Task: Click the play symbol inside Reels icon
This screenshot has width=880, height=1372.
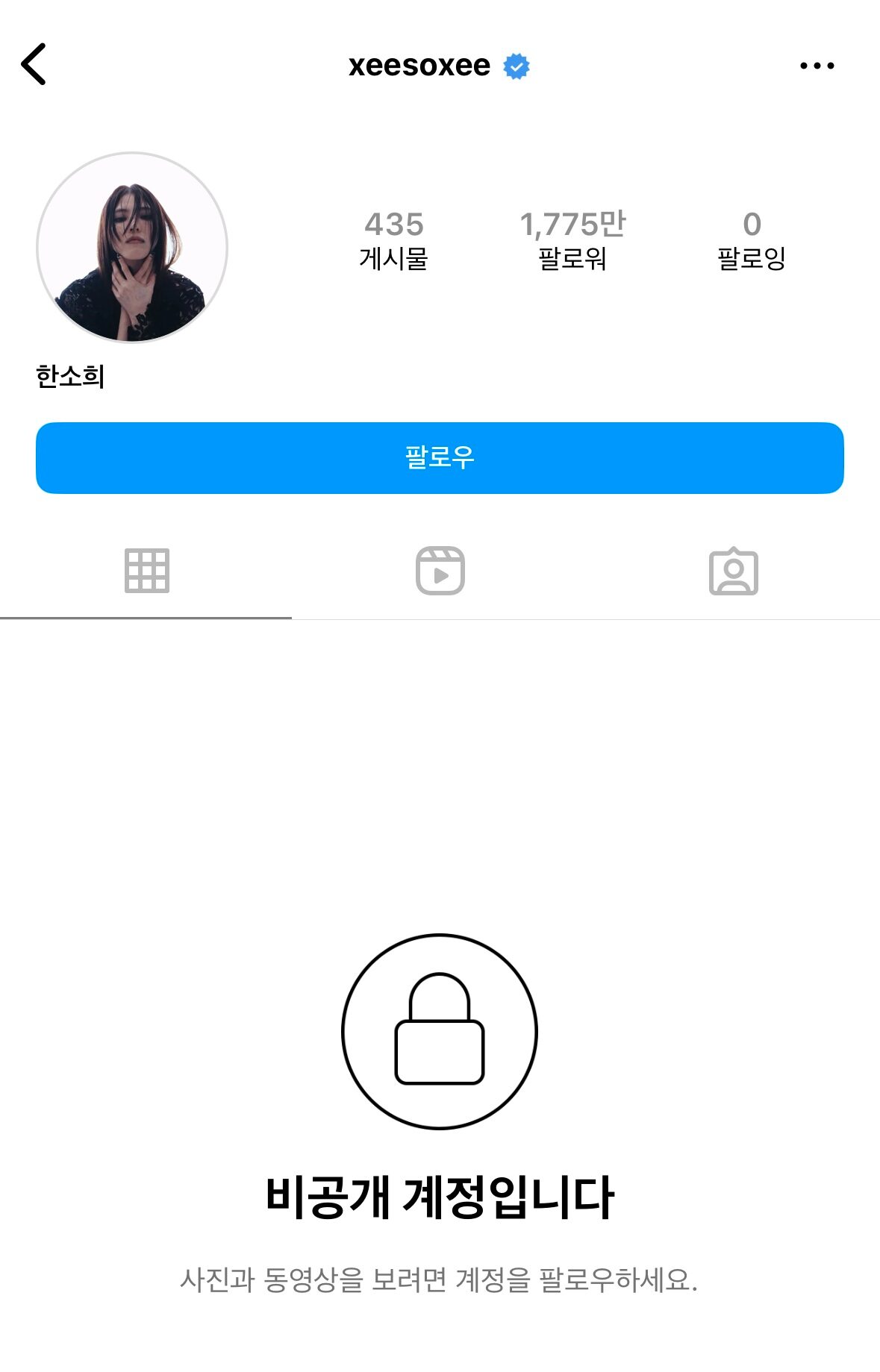Action: click(443, 574)
